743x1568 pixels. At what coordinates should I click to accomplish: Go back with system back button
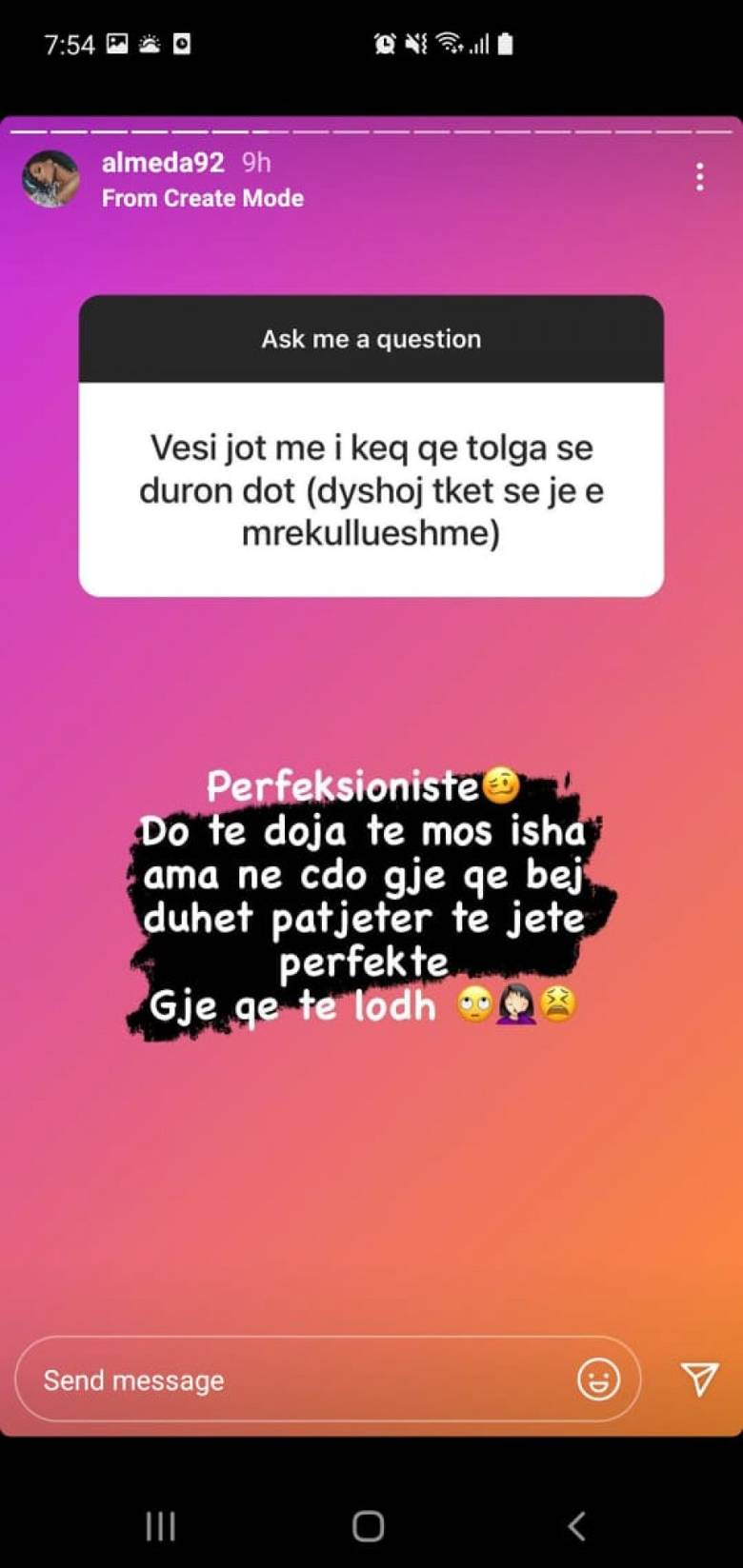coord(576,1526)
